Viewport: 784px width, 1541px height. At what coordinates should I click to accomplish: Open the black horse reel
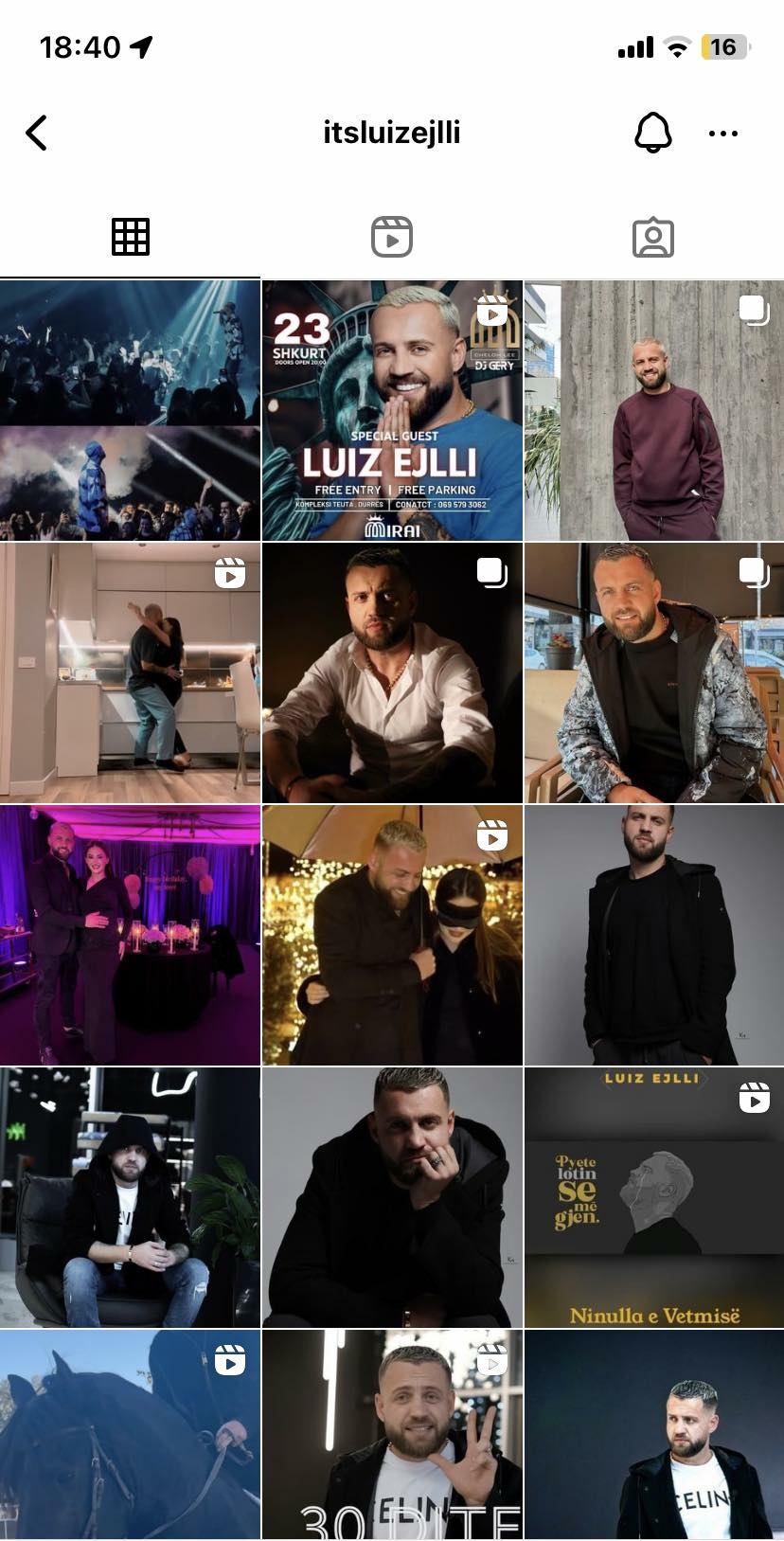click(x=130, y=1434)
